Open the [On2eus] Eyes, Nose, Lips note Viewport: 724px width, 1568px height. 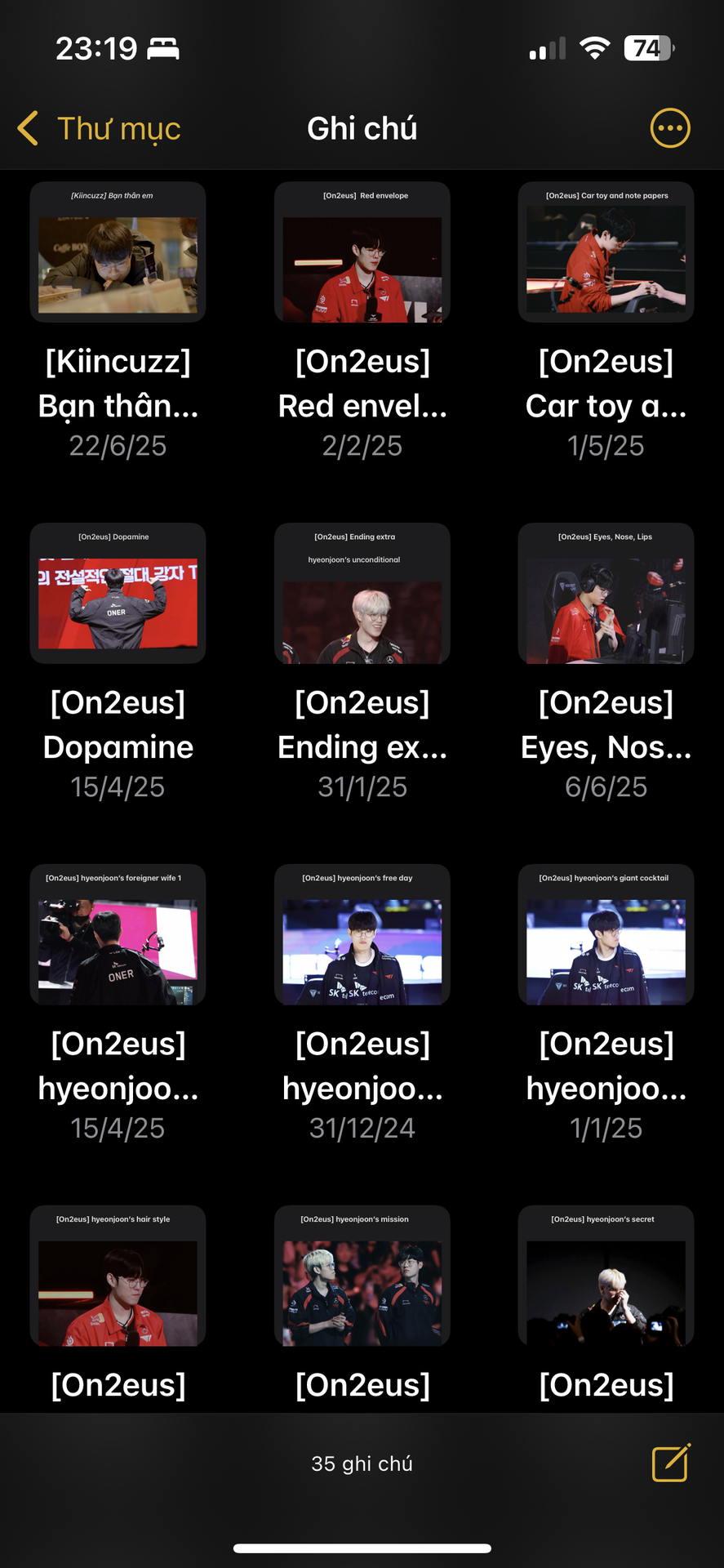click(x=606, y=594)
